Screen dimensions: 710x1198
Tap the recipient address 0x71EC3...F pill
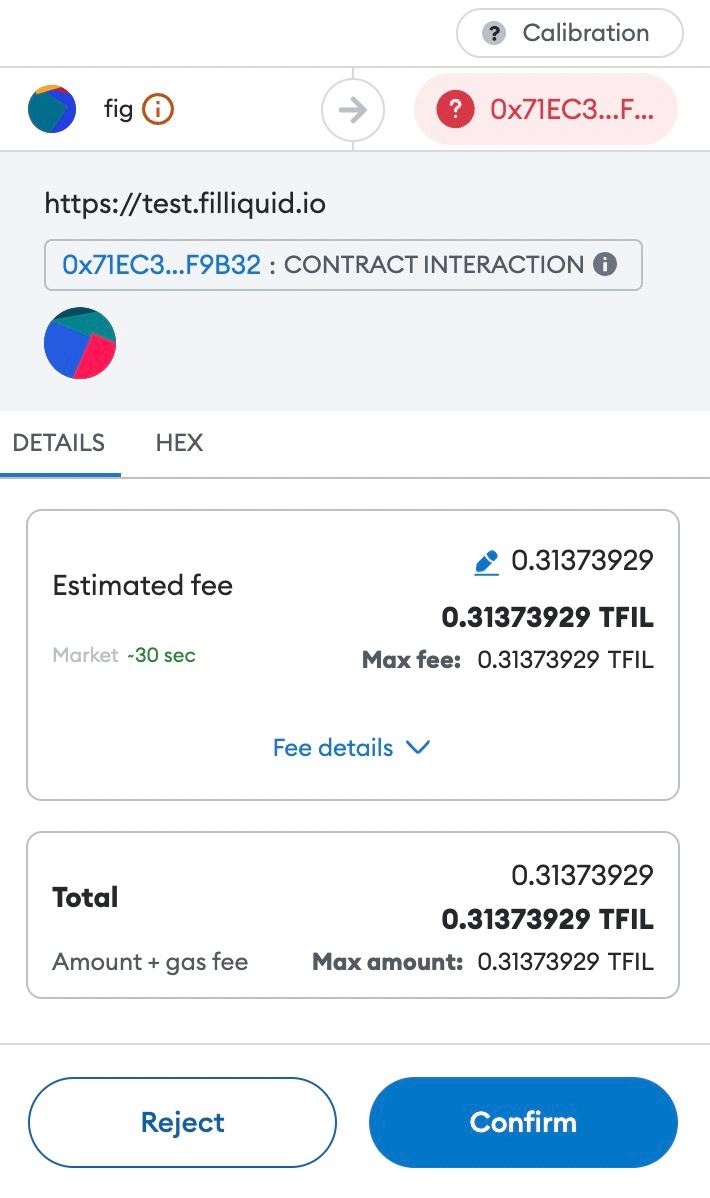point(546,110)
